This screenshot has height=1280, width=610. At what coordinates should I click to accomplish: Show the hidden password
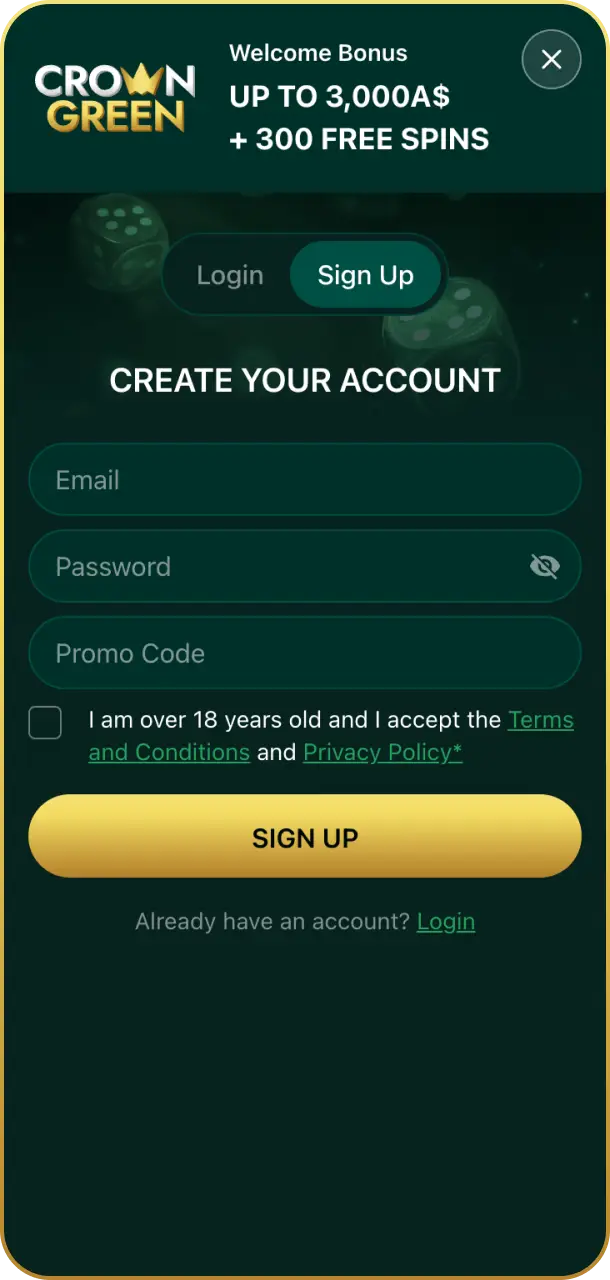click(544, 567)
